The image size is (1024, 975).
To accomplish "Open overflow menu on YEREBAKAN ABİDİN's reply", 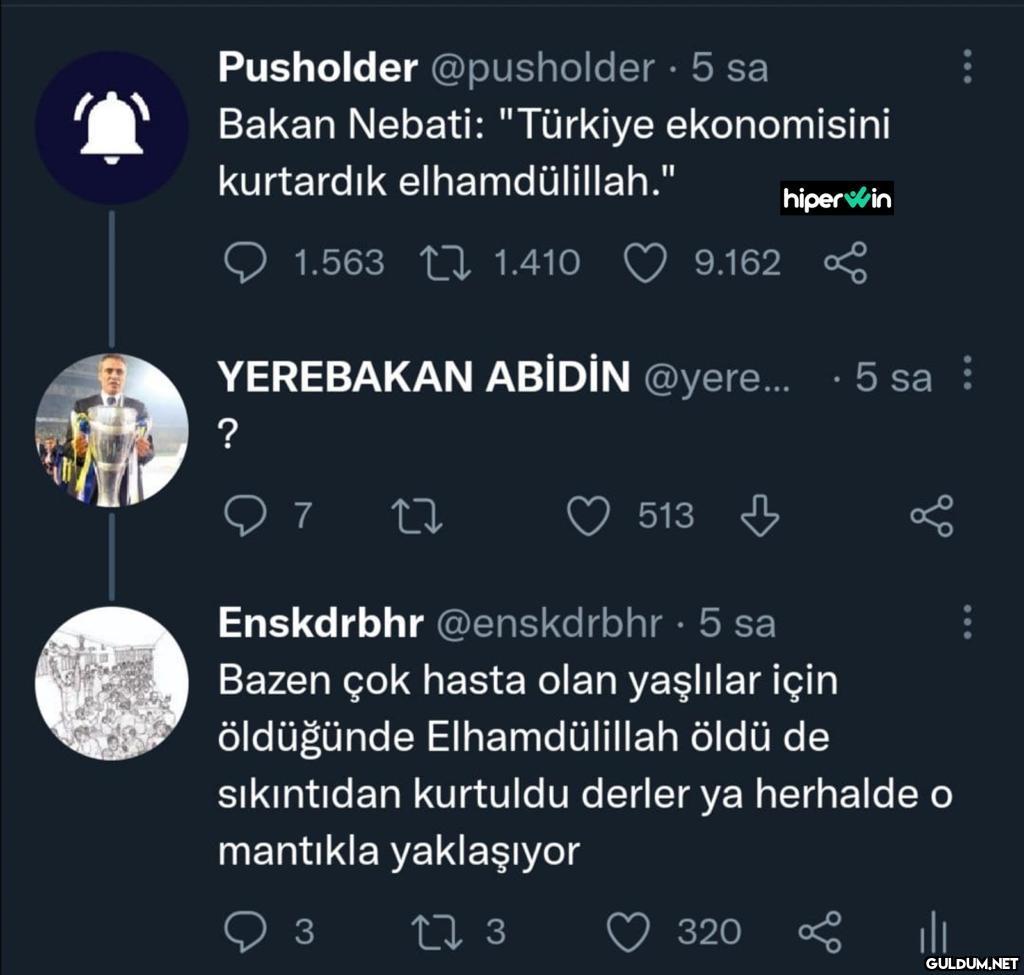I will (966, 377).
